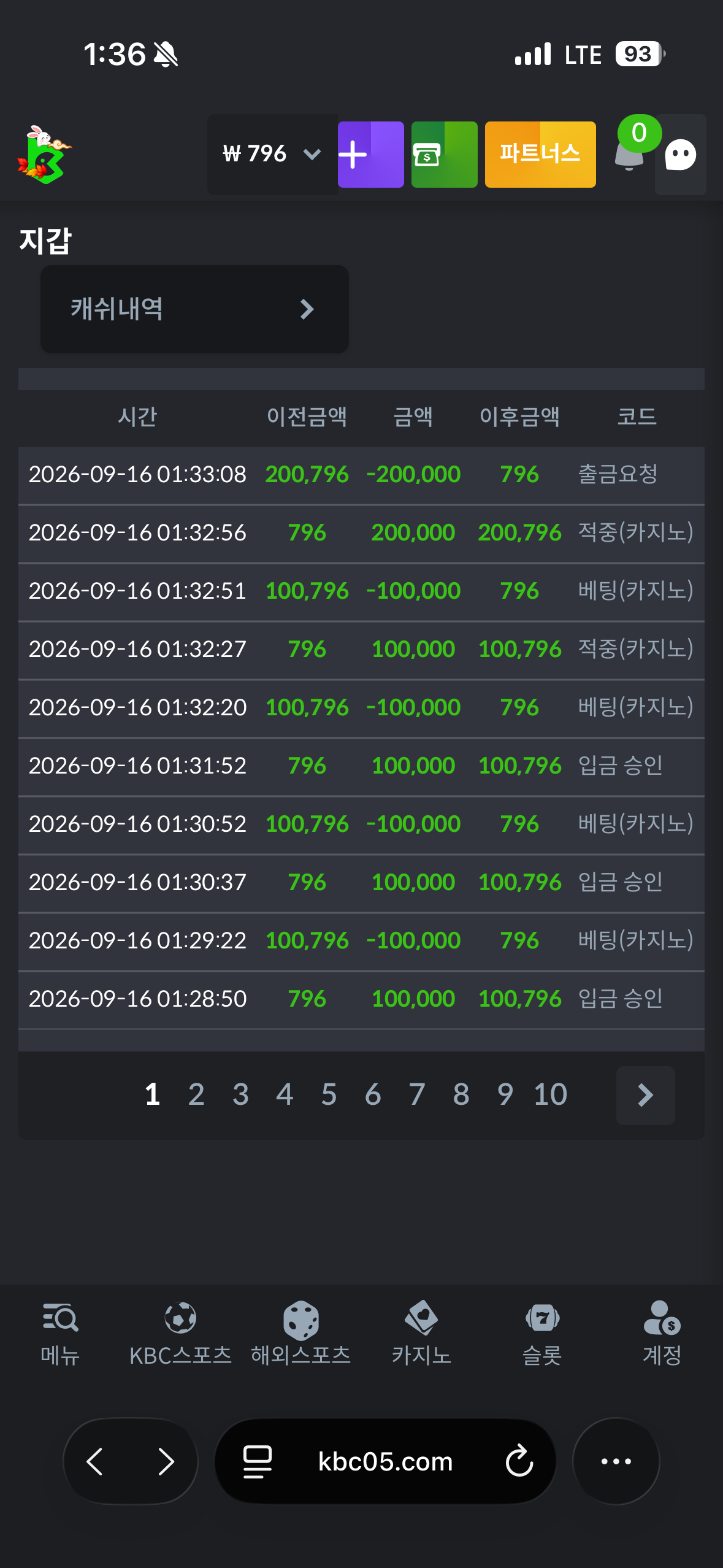Viewport: 723px width, 1568px height.
Task: Select page 10 in pagination
Action: (x=550, y=1094)
